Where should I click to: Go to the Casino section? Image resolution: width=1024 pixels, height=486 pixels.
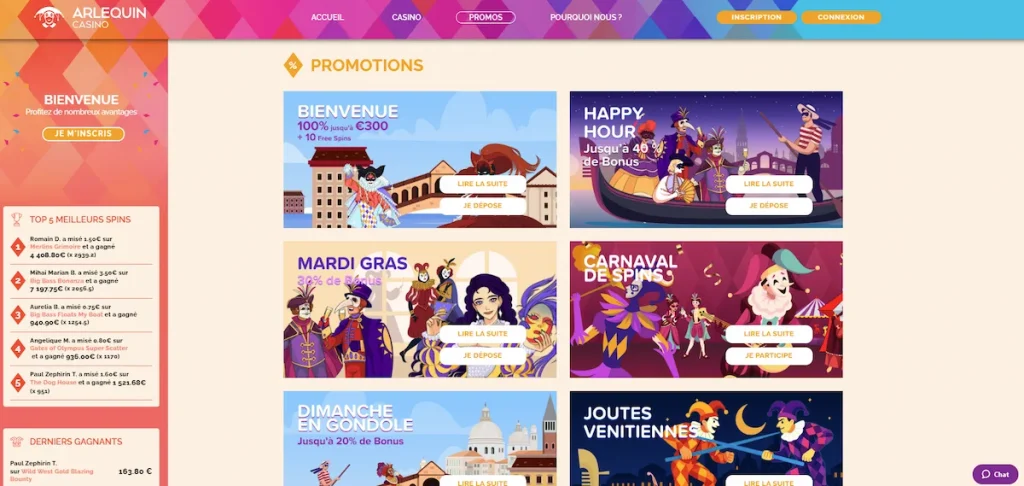click(x=406, y=17)
